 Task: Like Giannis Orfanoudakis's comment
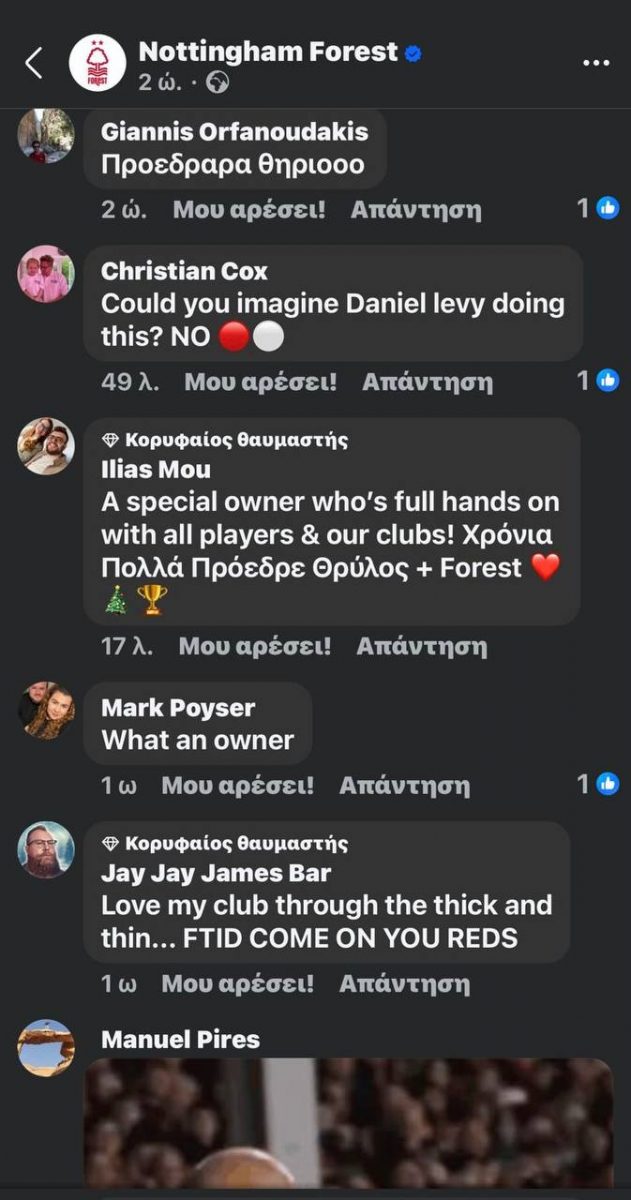249,209
